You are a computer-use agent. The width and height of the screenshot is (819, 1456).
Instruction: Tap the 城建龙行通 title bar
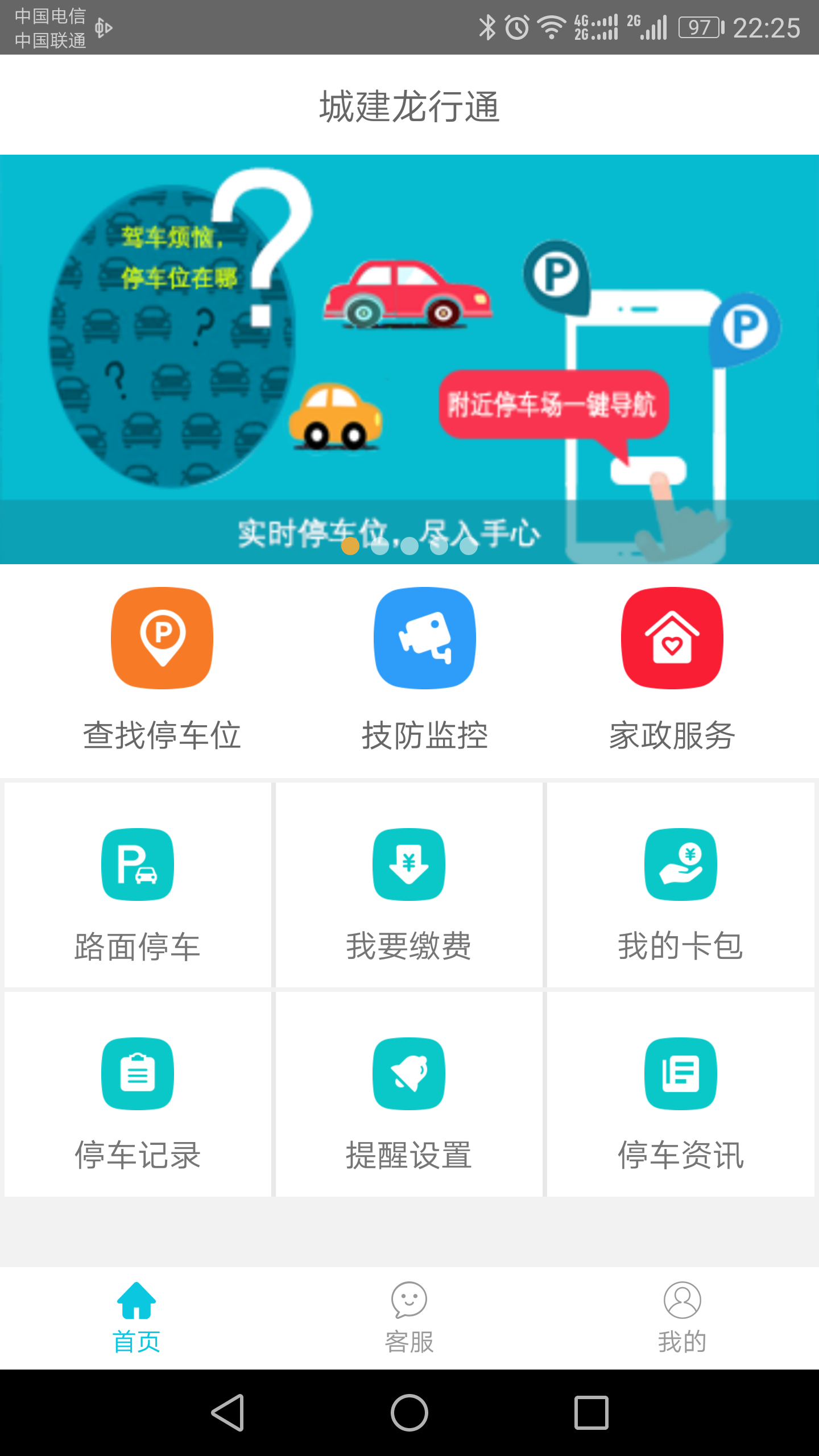coord(409,108)
